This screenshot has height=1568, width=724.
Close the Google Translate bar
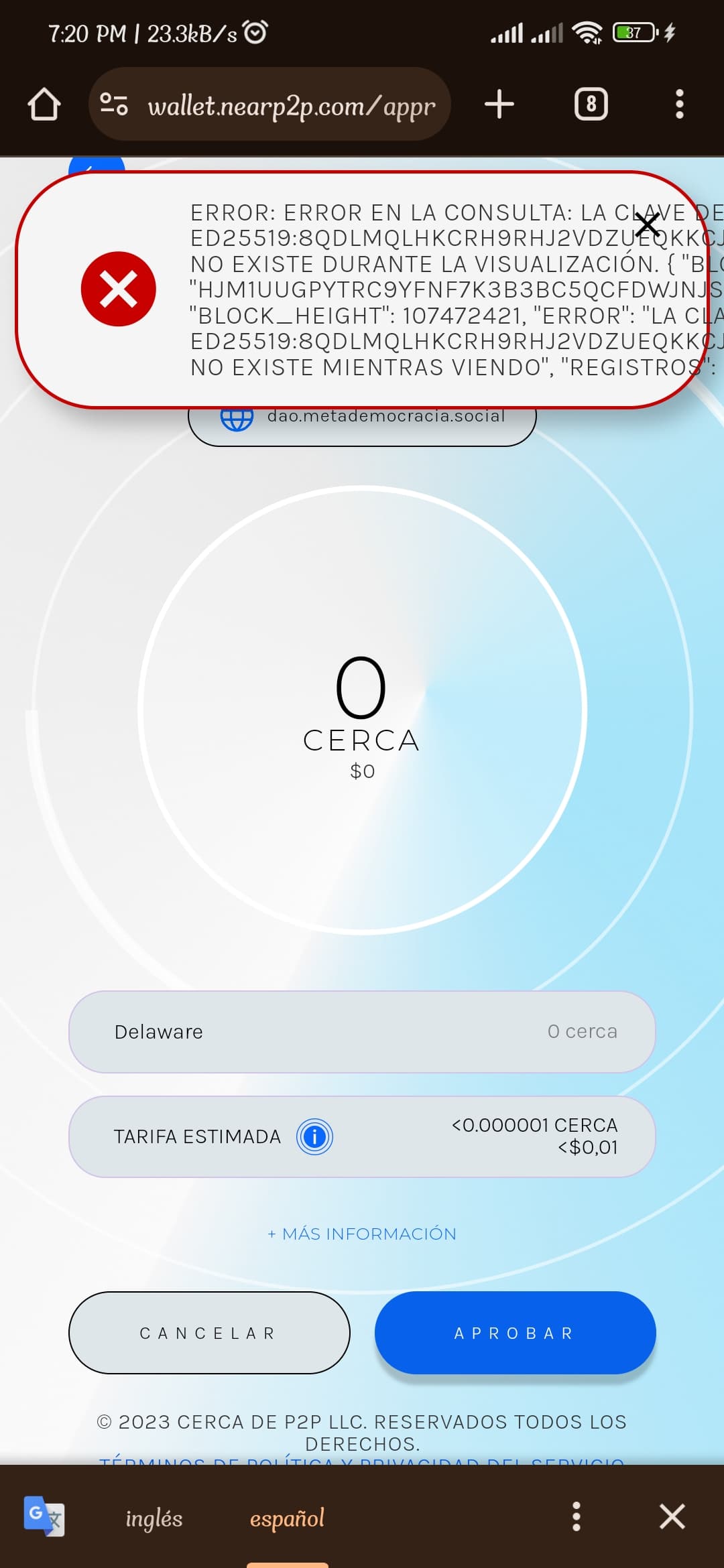click(x=672, y=1516)
